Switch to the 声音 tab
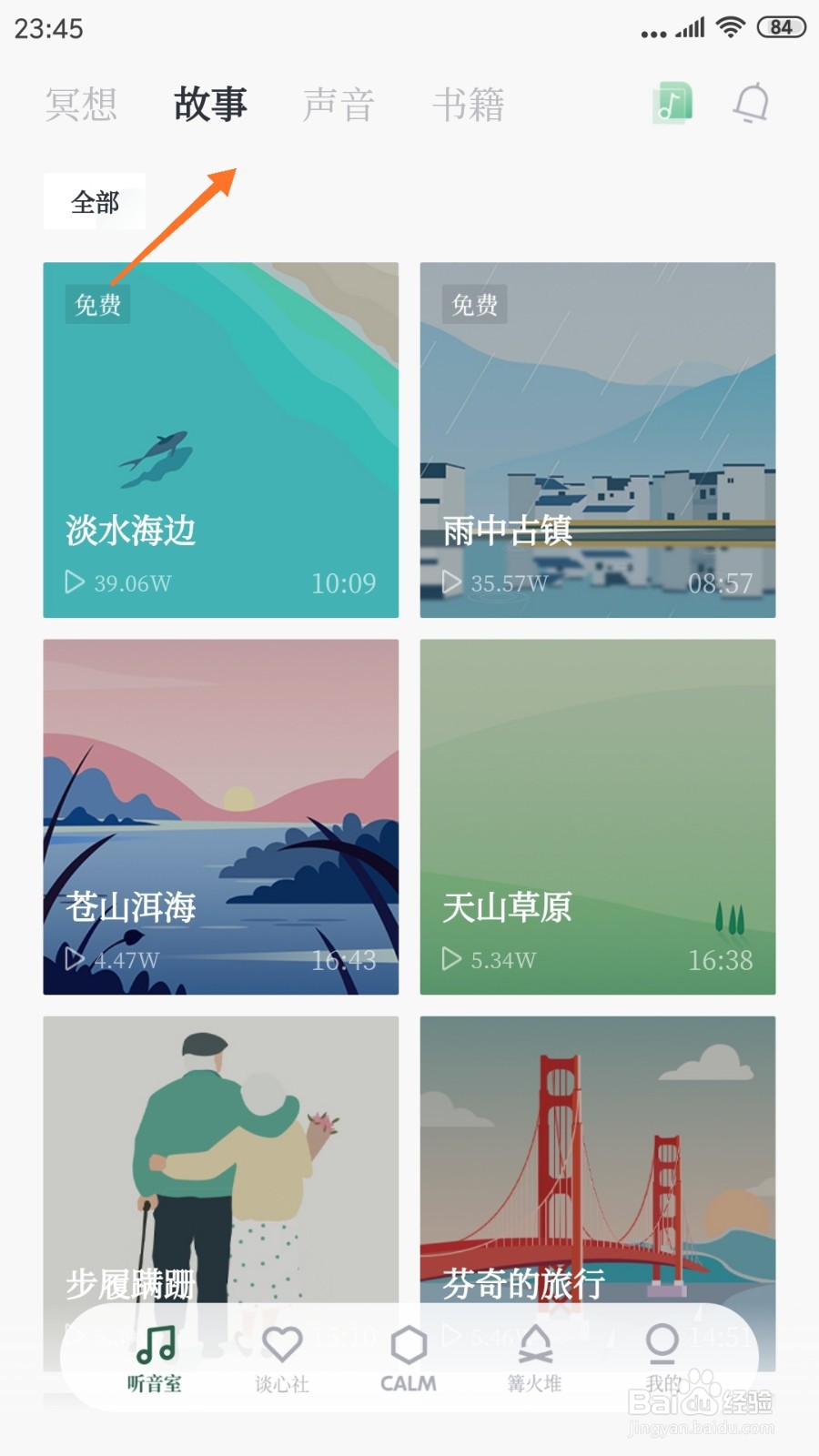This screenshot has height=1456, width=819. [x=339, y=105]
